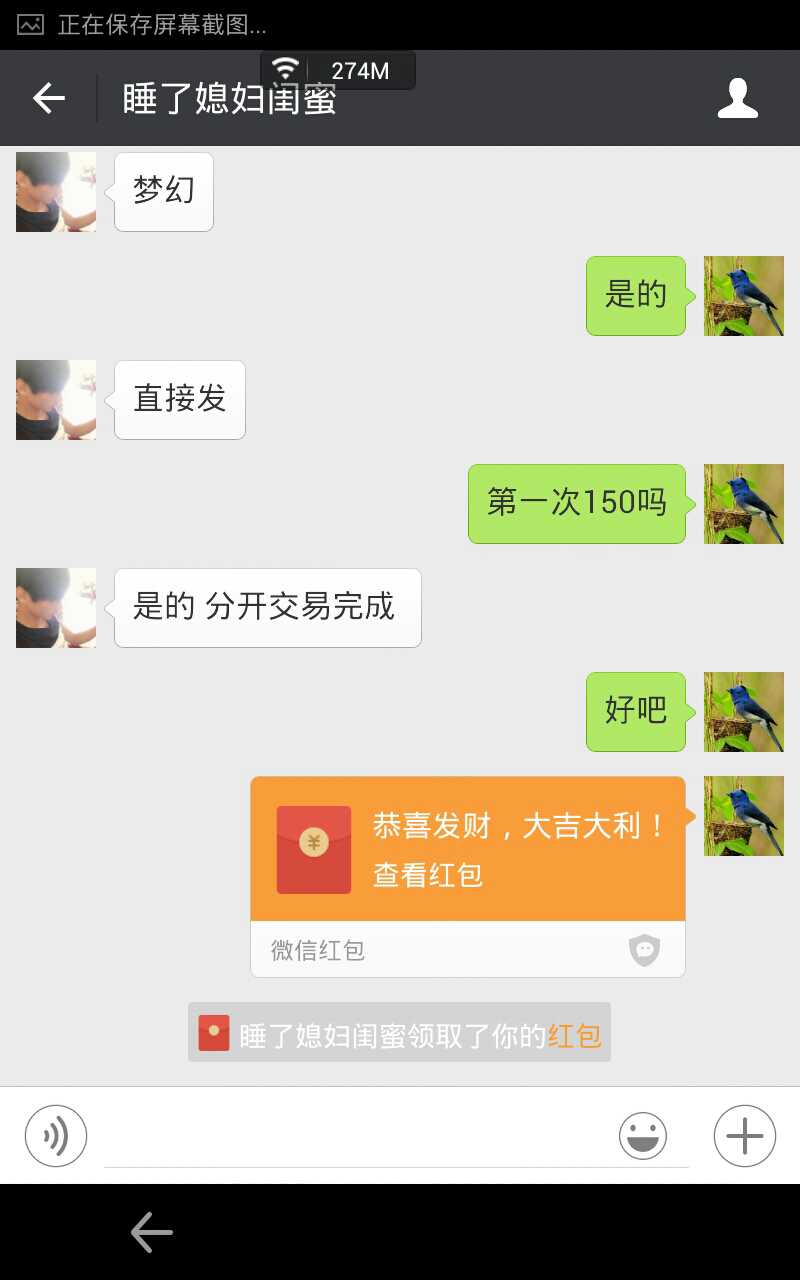Tap your bird avatar beside 好吧
Viewport: 800px width, 1280px height.
pos(743,712)
